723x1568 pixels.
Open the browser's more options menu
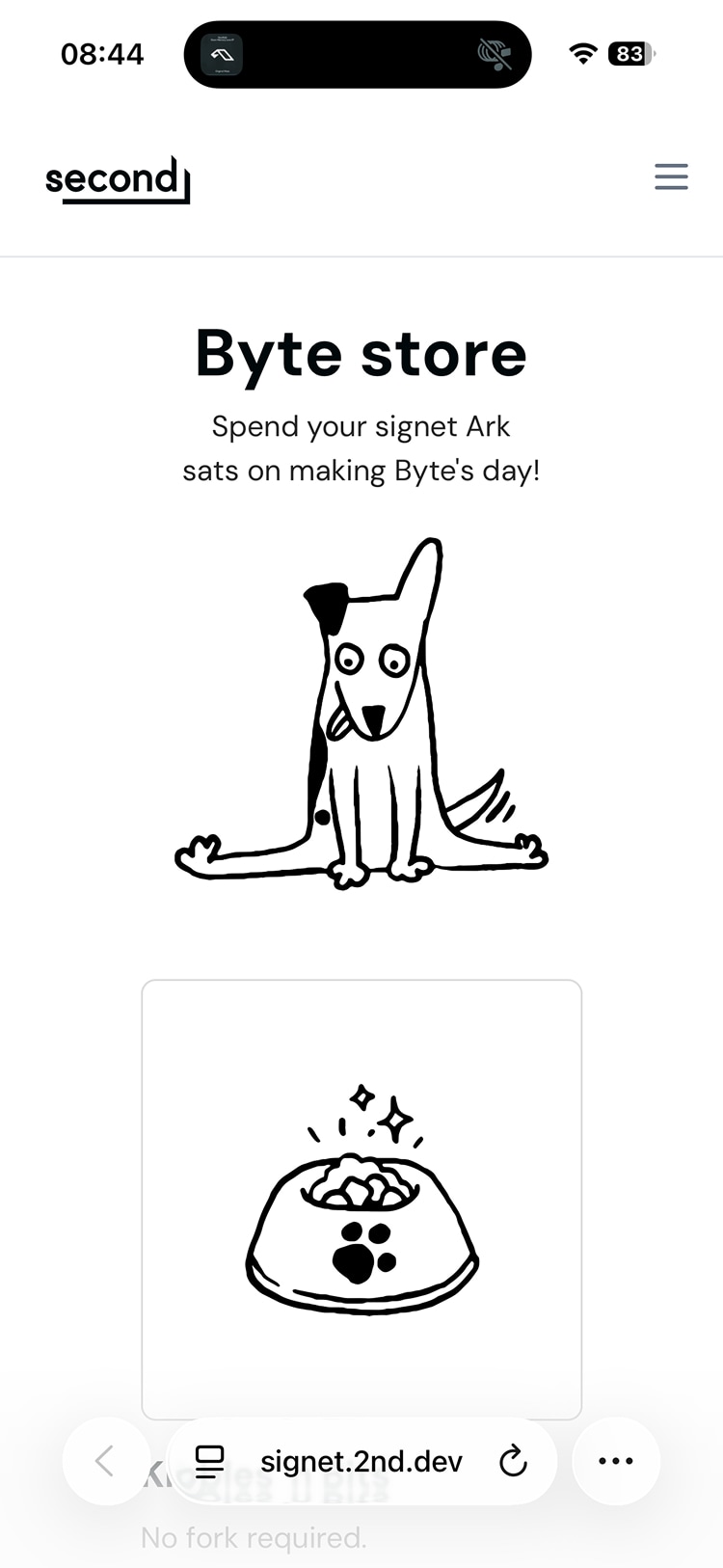[x=616, y=1461]
